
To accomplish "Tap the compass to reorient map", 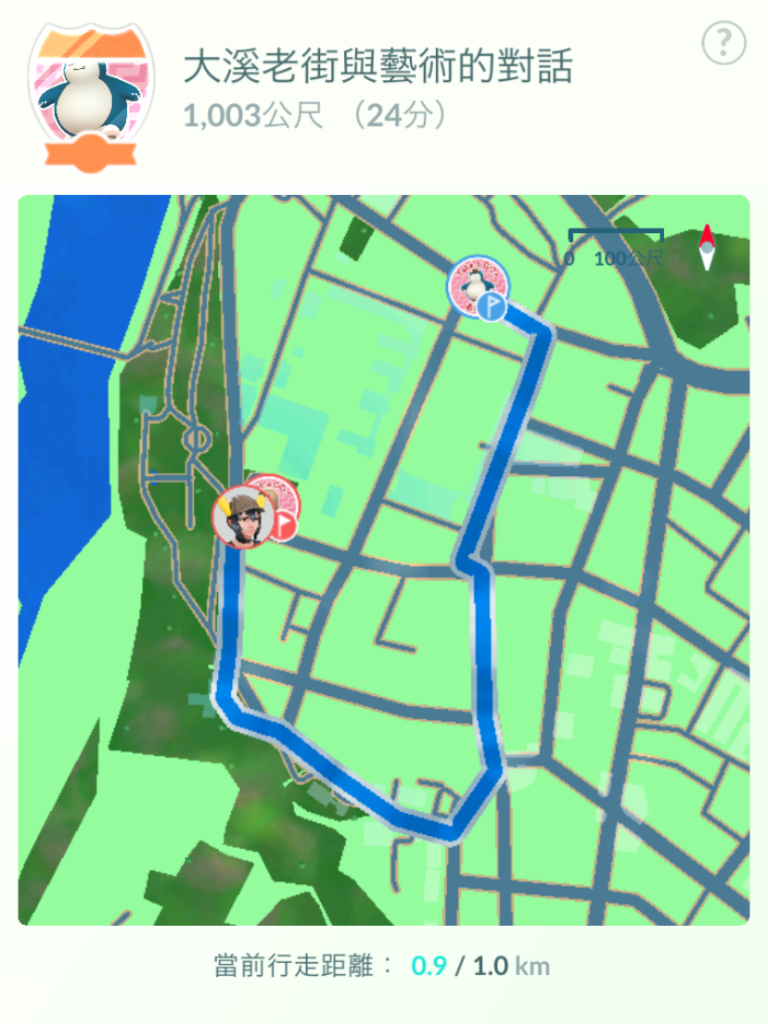I will [708, 248].
